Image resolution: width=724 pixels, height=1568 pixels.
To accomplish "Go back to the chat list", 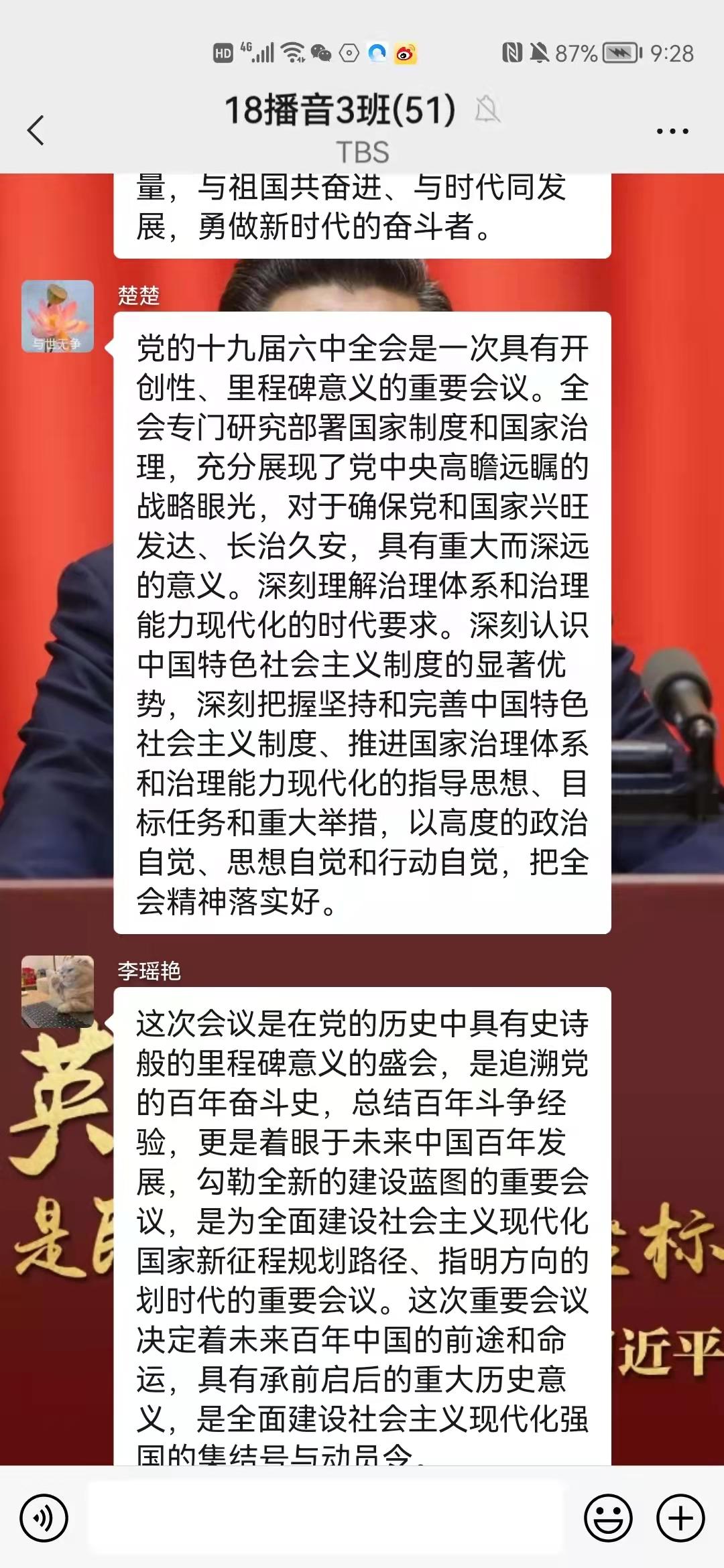I will pyautogui.click(x=36, y=130).
